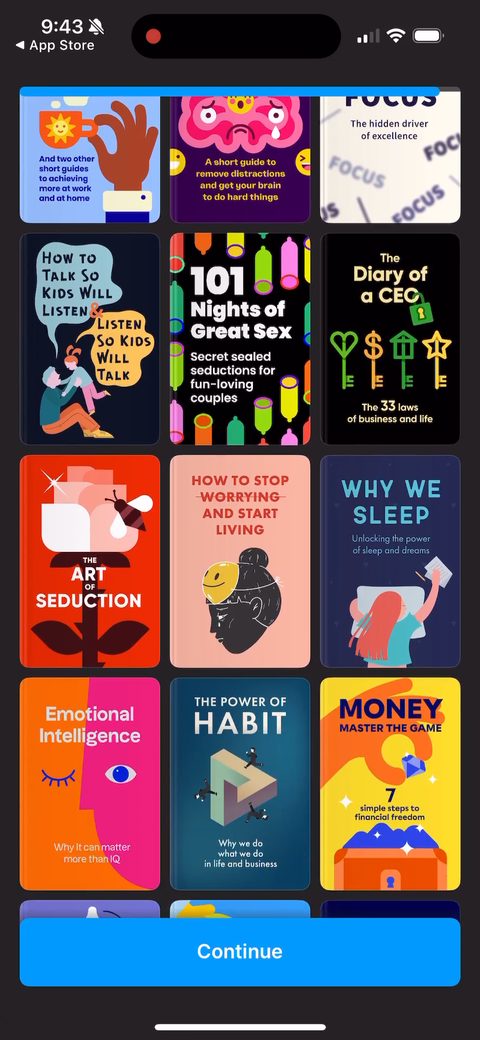
Task: Choose How to Stop Worrying and Start Living
Action: coord(240,561)
